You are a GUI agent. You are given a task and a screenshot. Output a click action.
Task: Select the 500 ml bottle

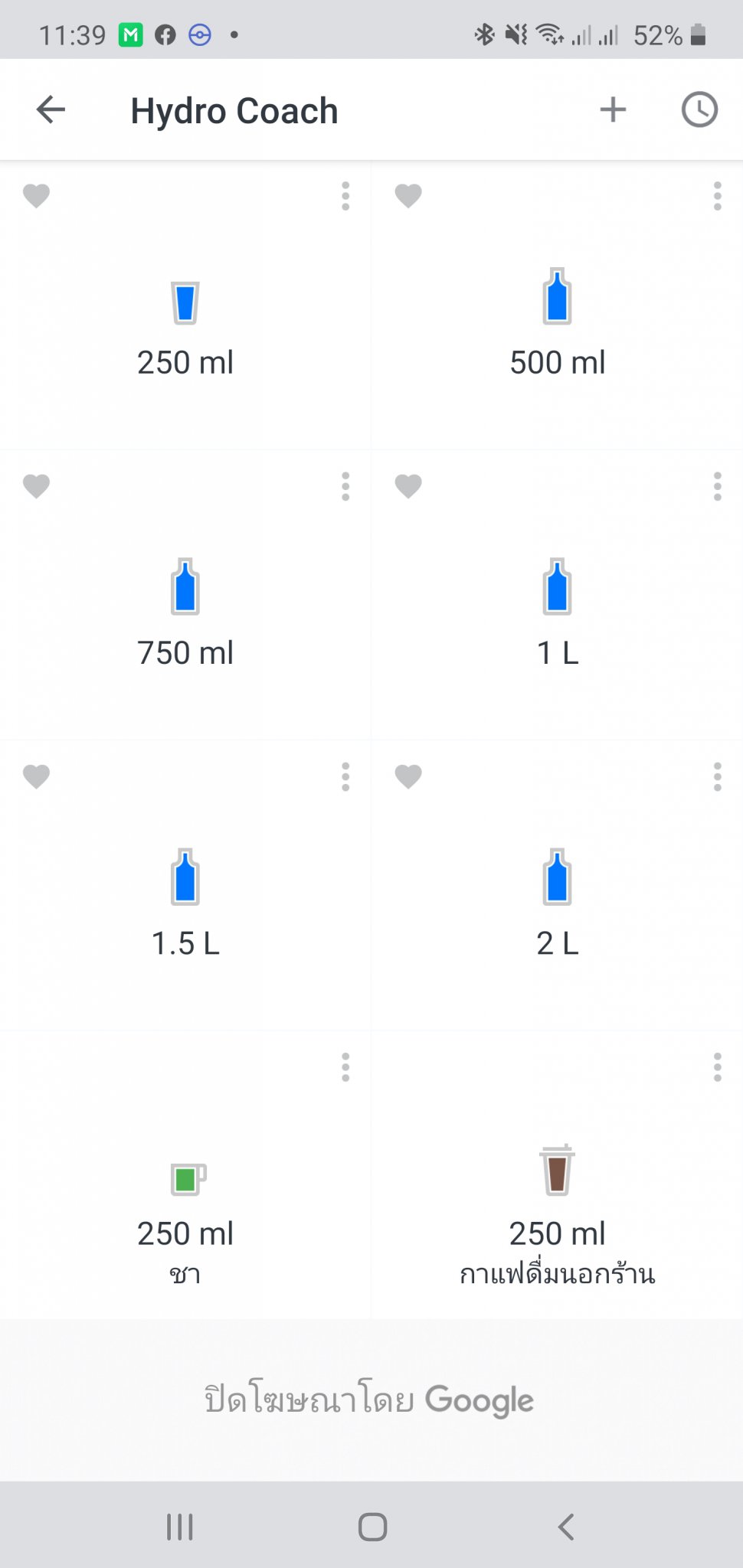558,322
